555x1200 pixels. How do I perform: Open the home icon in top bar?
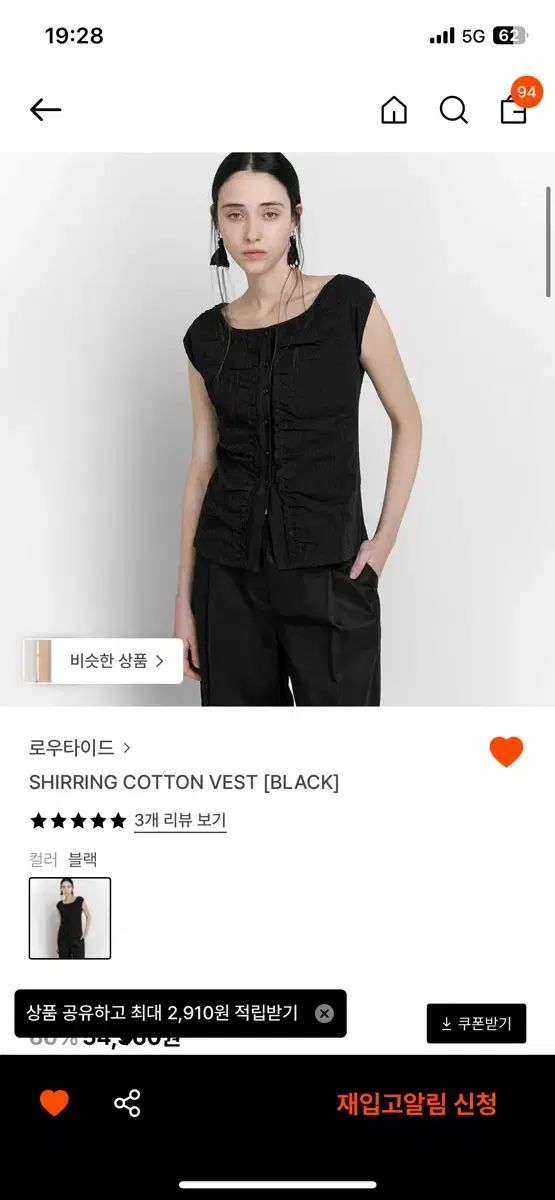(394, 110)
